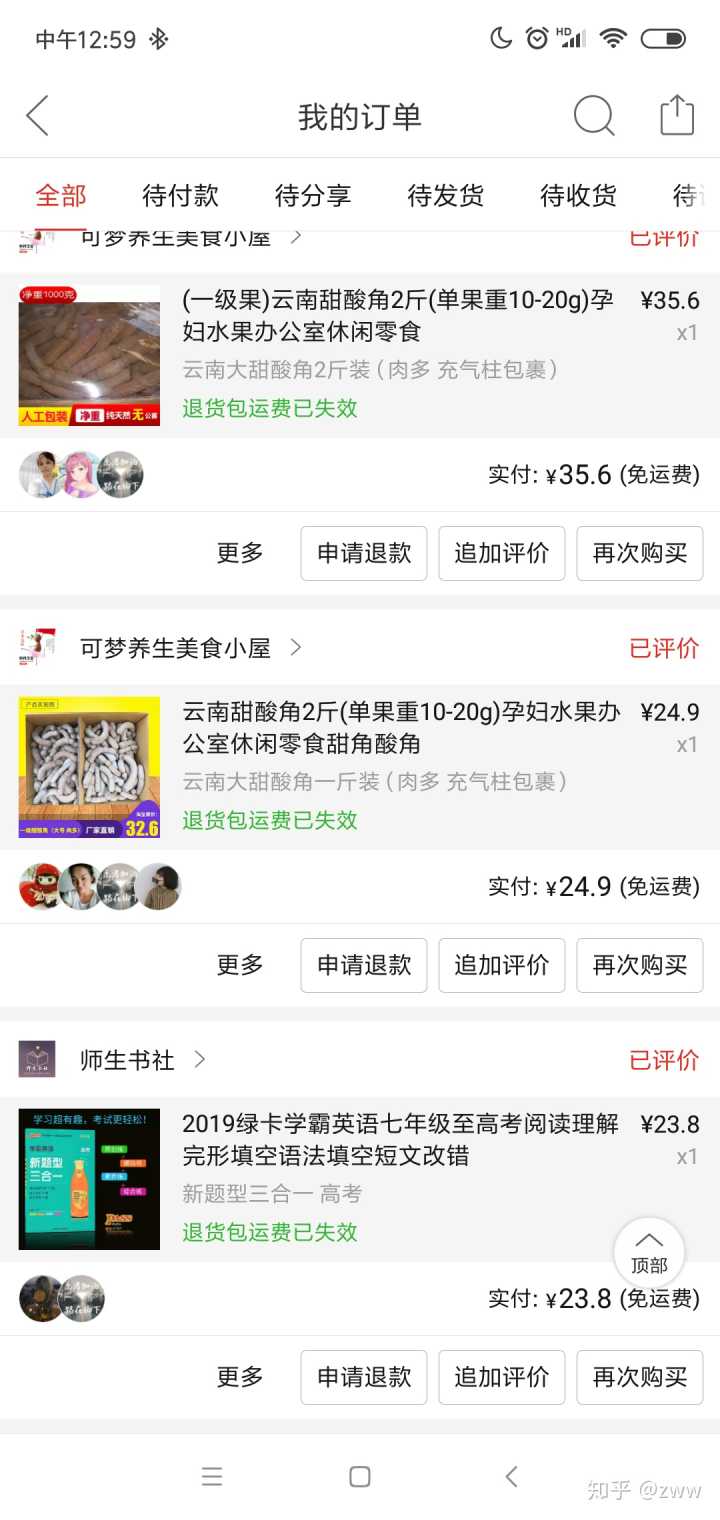
Task: Go back from 我的订单 page
Action: coord(38,116)
